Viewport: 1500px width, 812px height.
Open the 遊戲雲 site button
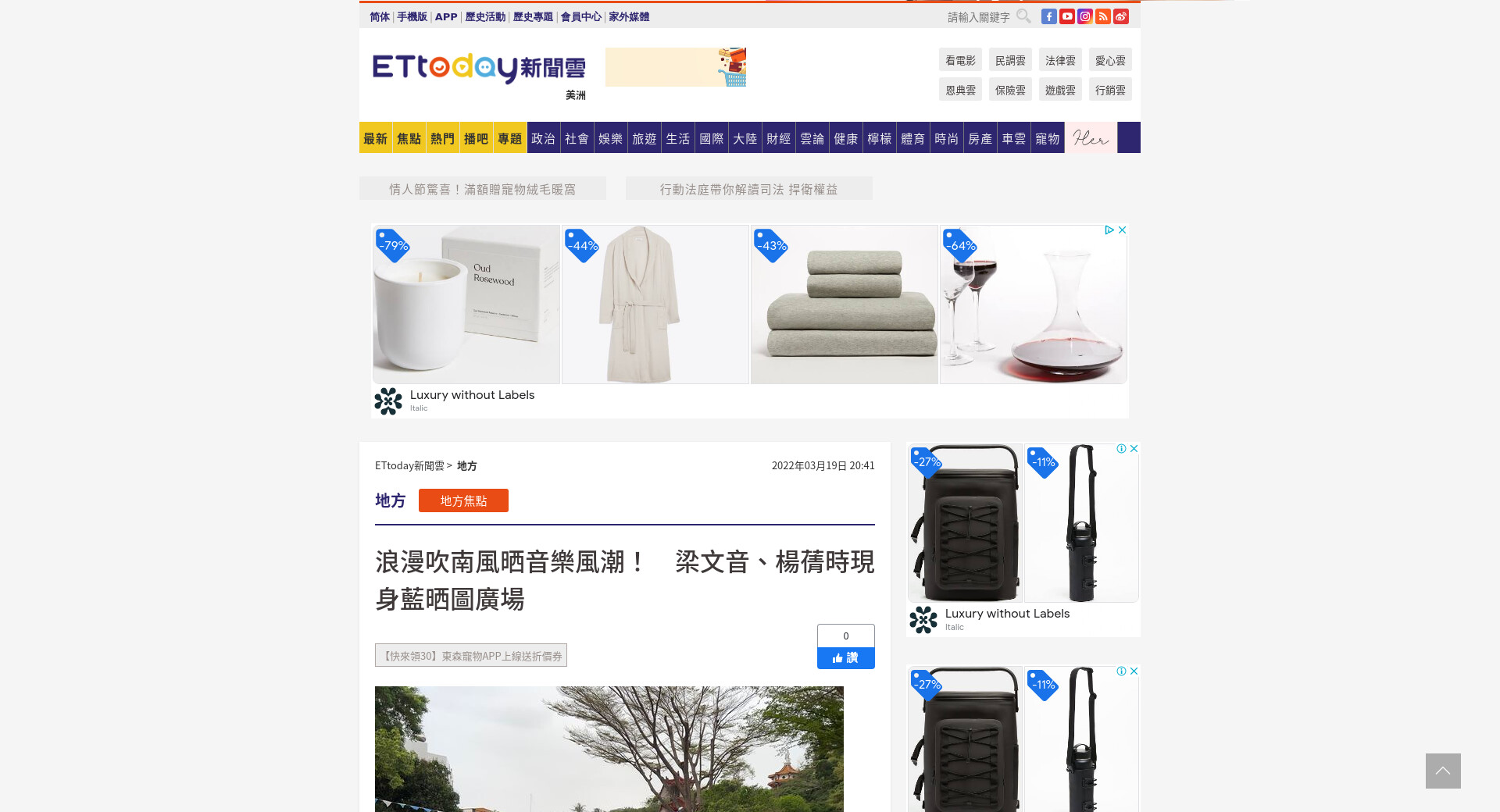[x=1060, y=90]
